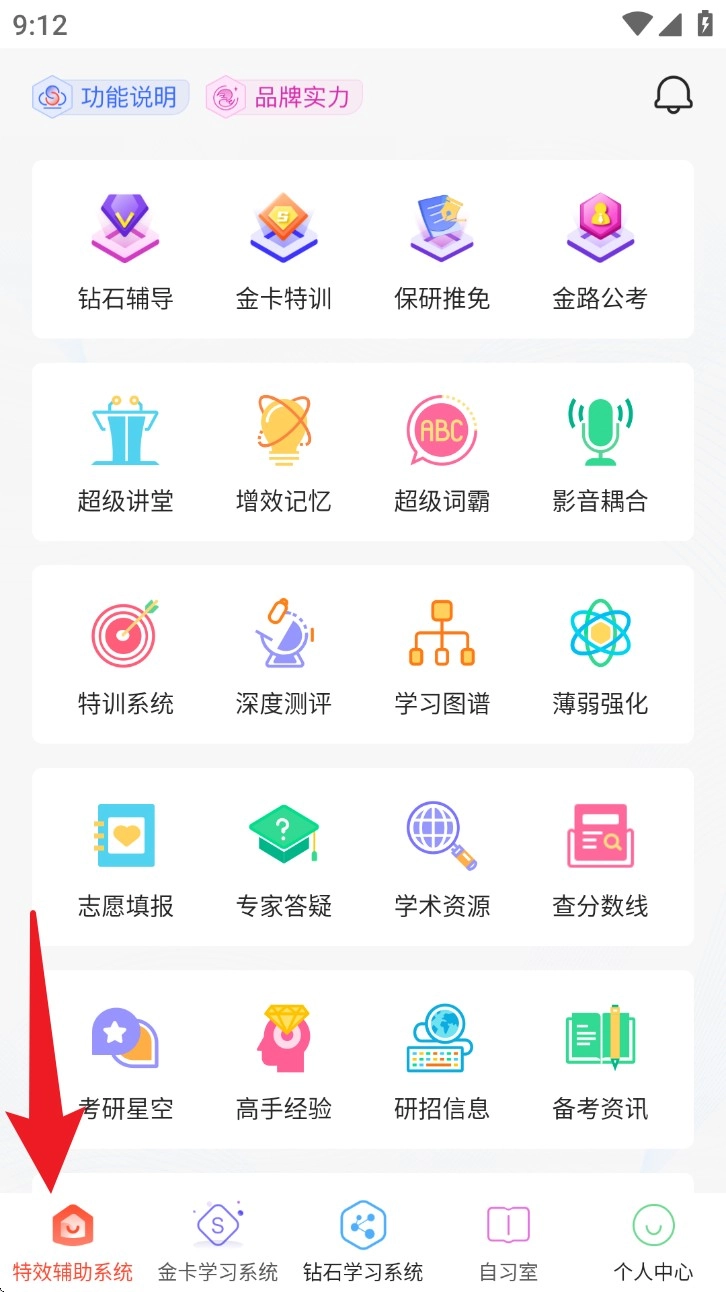This screenshot has width=726, height=1292.
Task: Go to the 个人中心 tab
Action: tap(653, 1242)
